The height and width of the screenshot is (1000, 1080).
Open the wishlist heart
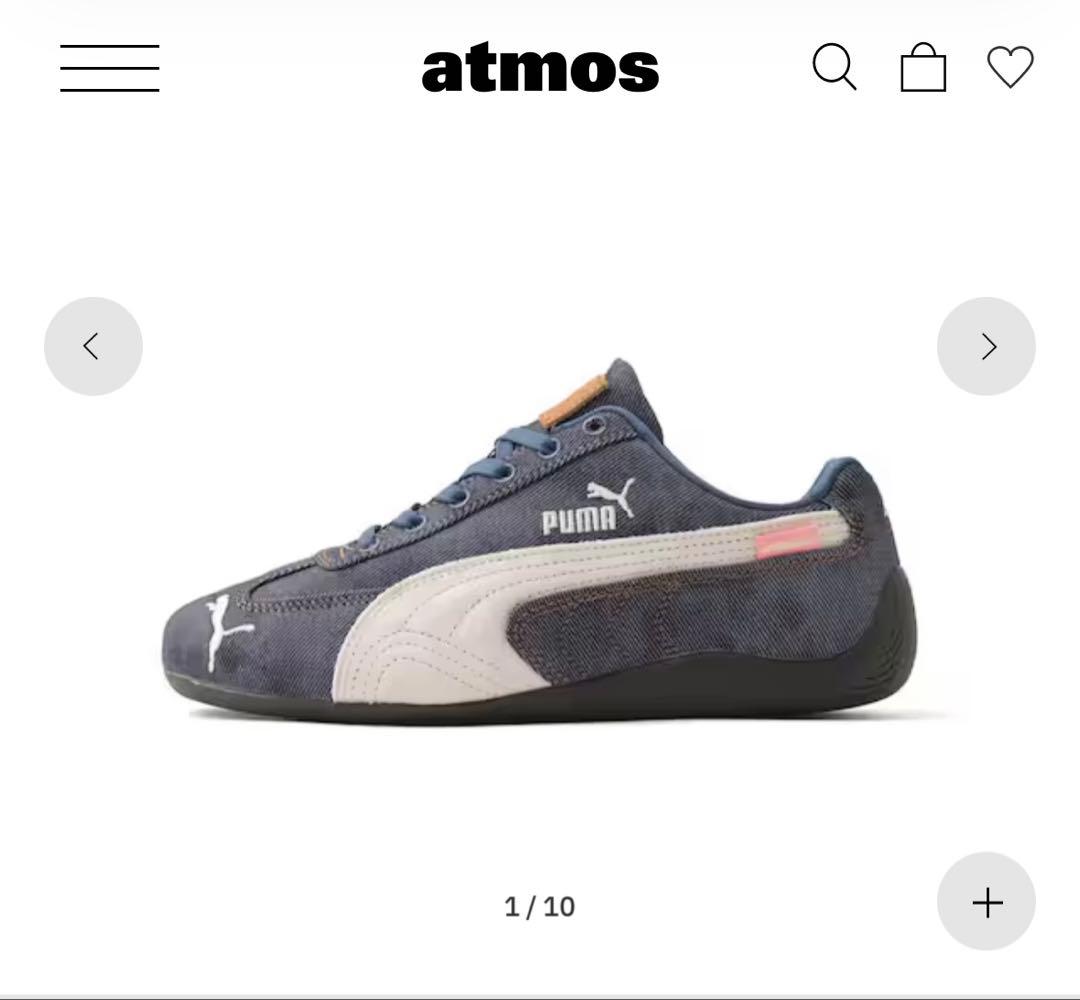click(1010, 68)
